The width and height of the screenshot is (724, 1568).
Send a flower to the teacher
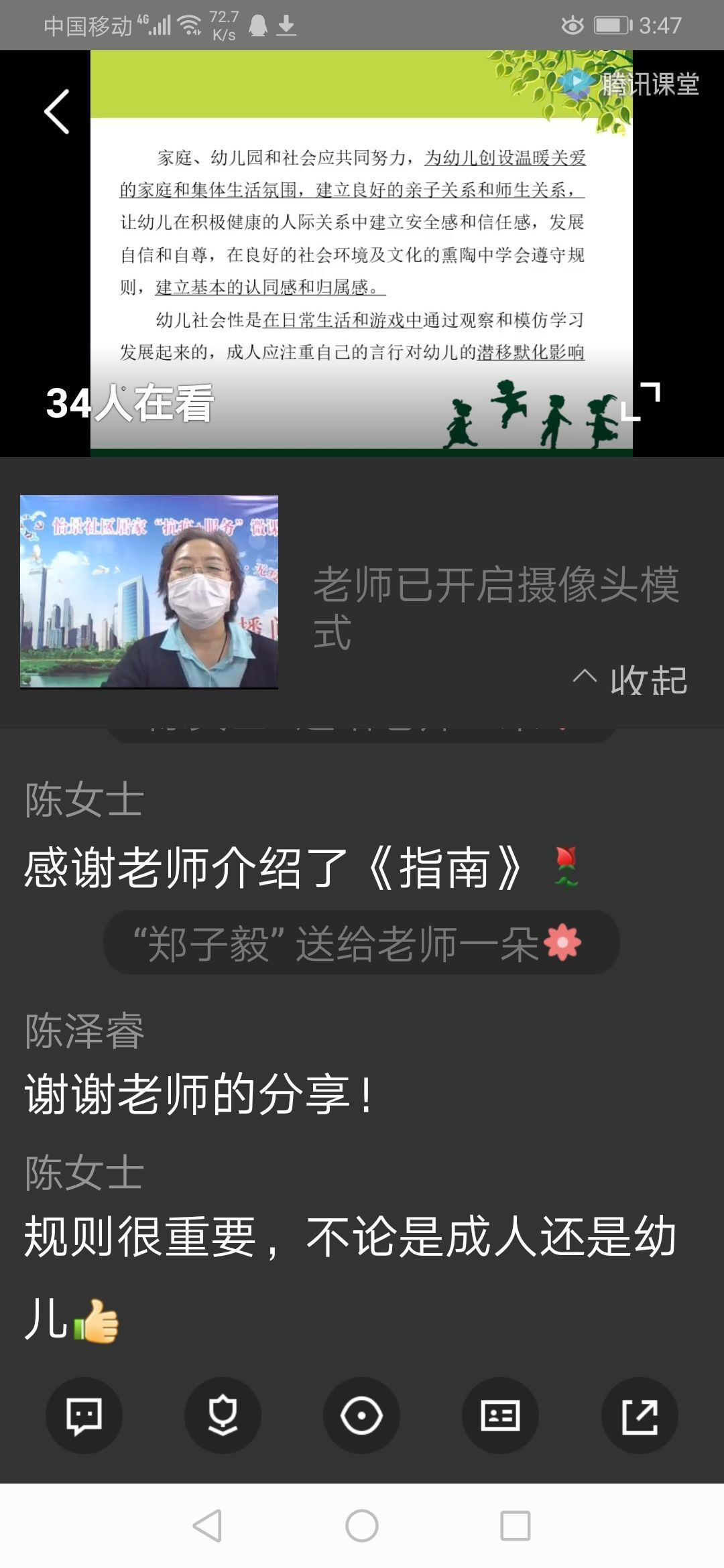click(x=223, y=1415)
